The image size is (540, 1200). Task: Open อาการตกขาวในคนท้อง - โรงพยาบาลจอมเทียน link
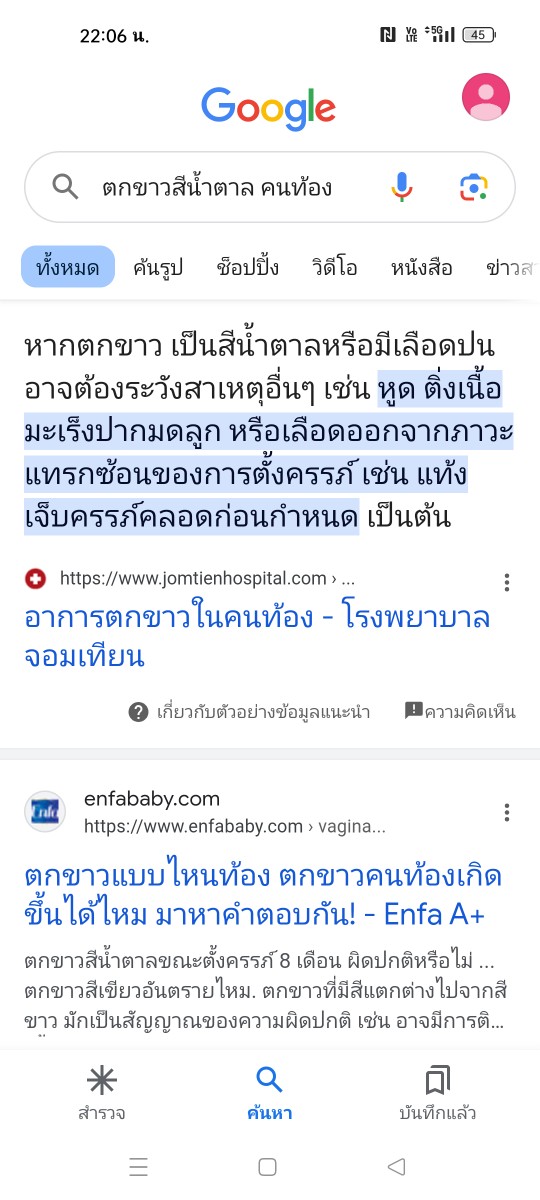(257, 636)
